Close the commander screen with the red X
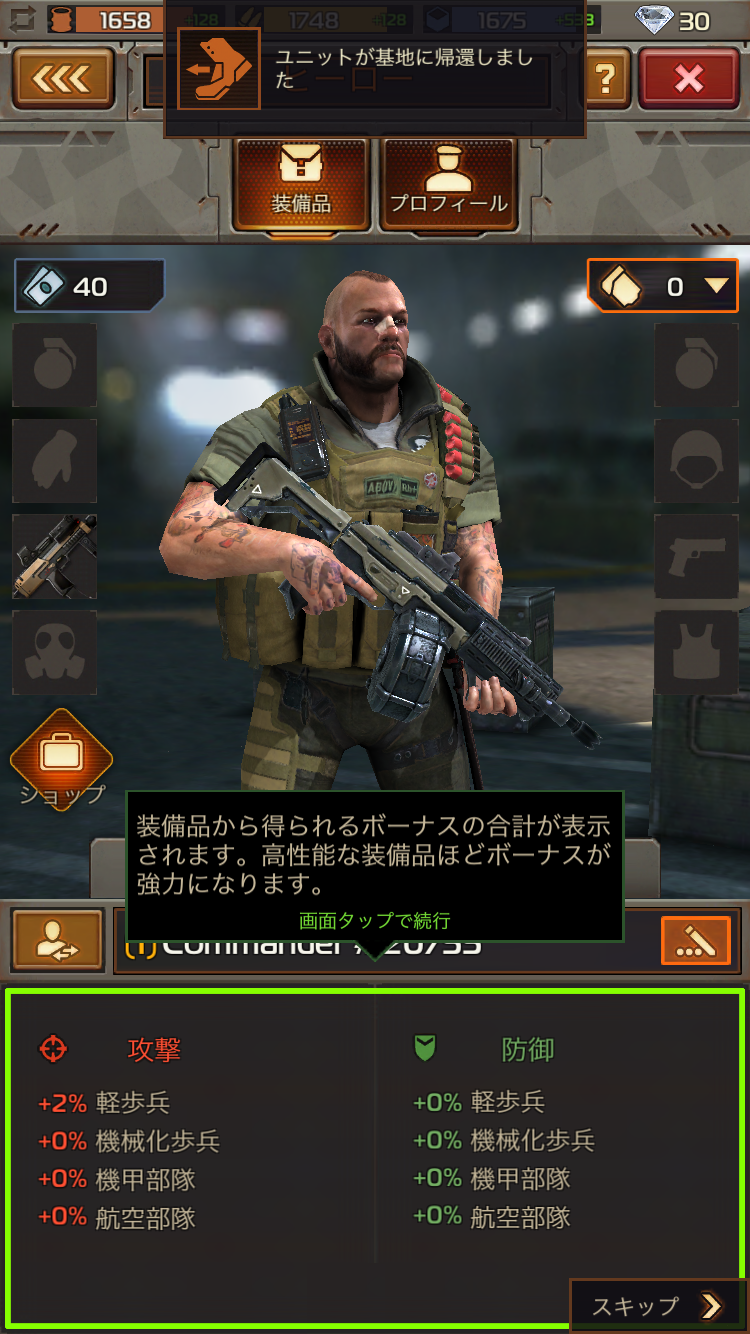750x1334 pixels. tap(688, 78)
